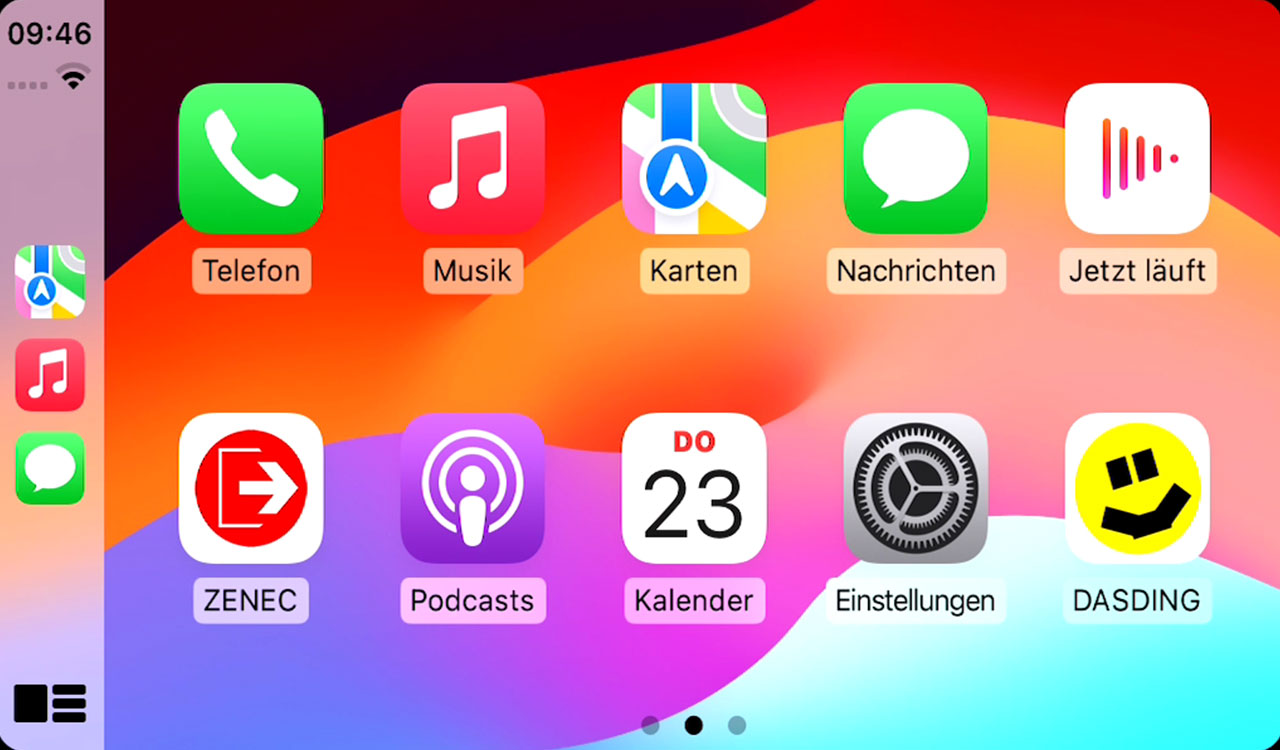Switch to the dashboard split view
Screen dimensions: 1280x750
(50, 703)
